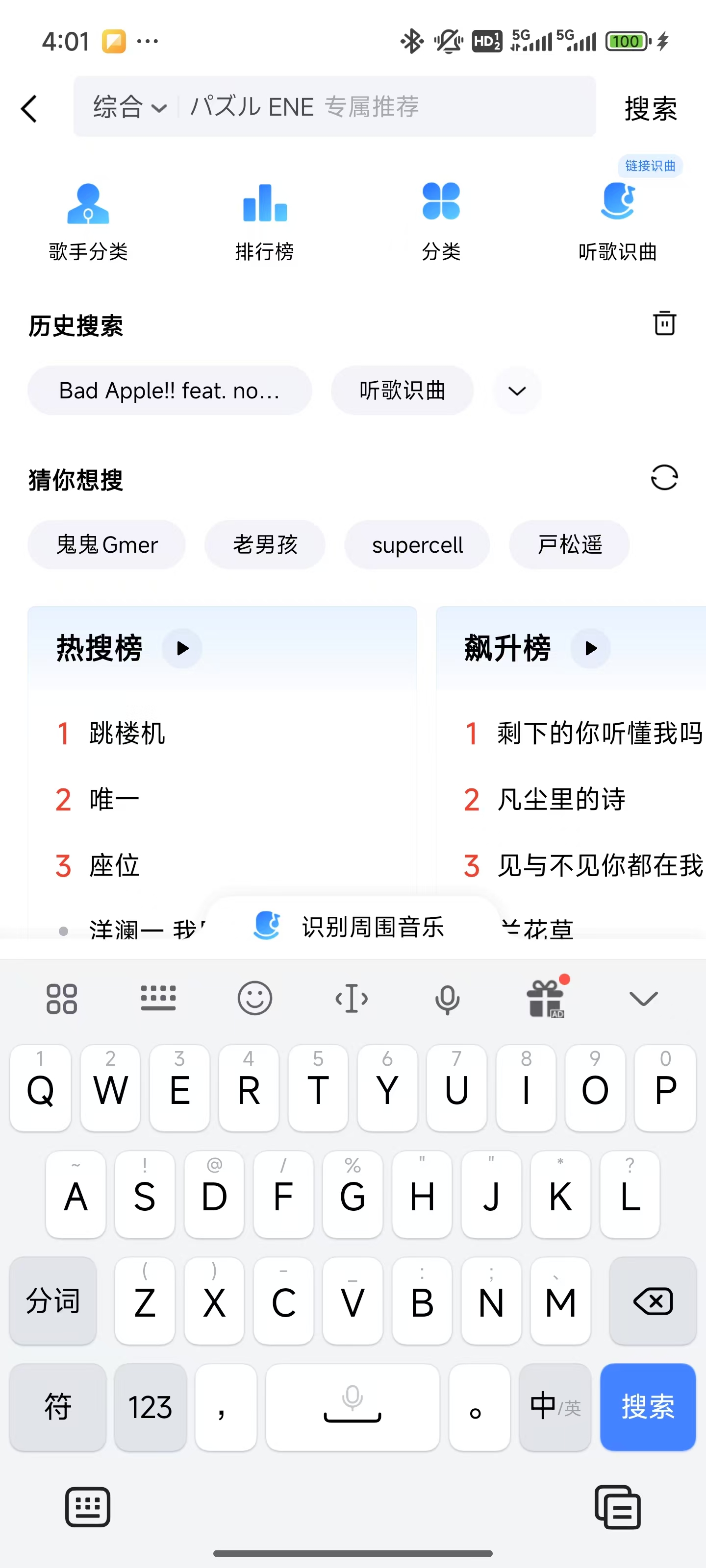Expand the search history list
706x1568 pixels.
[517, 391]
